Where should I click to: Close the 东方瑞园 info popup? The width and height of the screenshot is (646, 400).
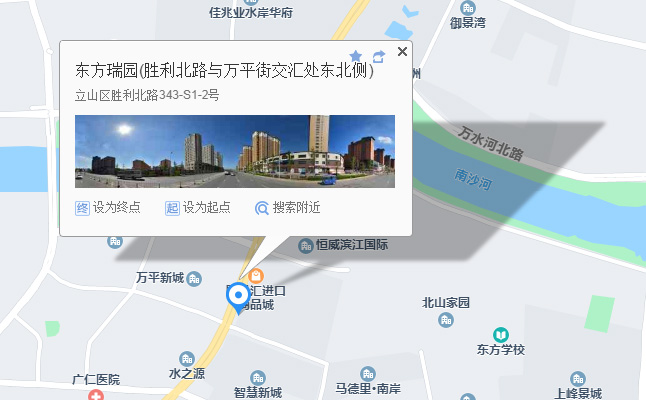point(402,52)
